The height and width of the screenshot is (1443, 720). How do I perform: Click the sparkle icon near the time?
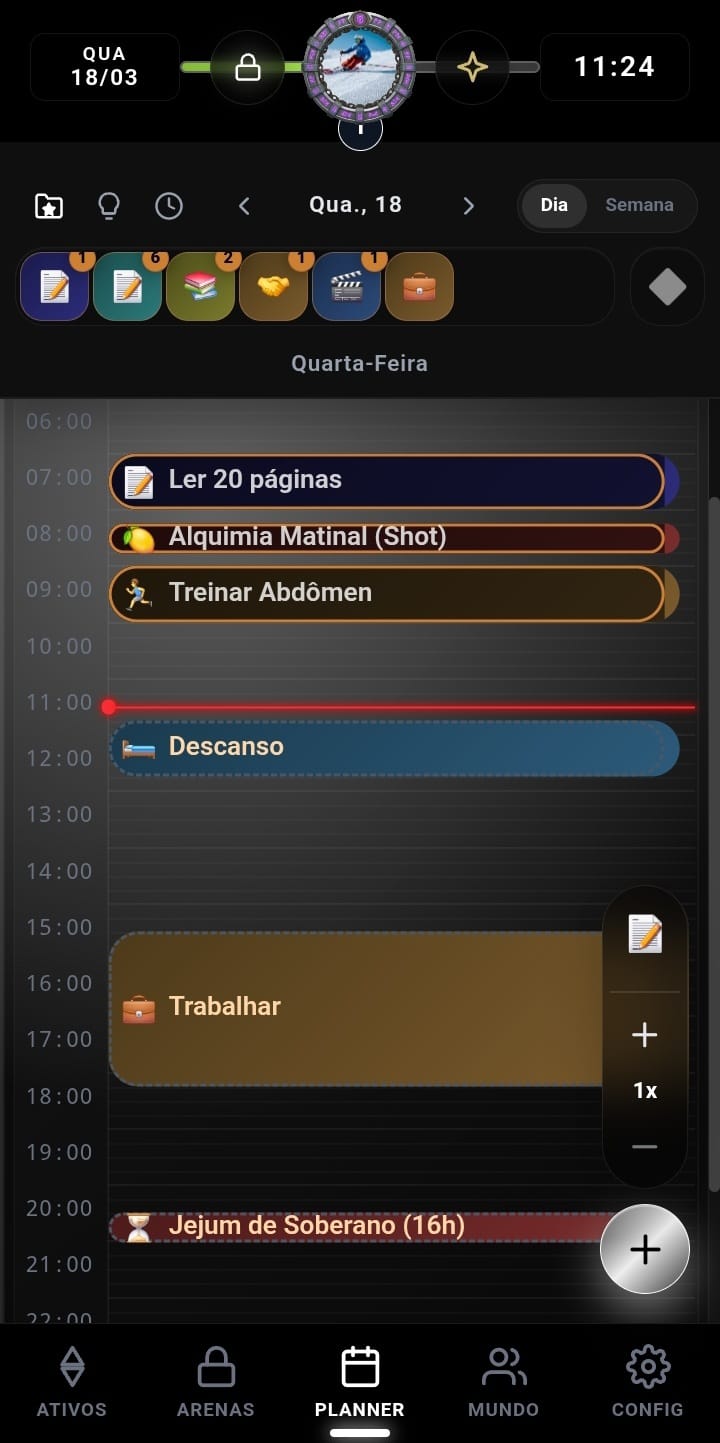(x=473, y=67)
